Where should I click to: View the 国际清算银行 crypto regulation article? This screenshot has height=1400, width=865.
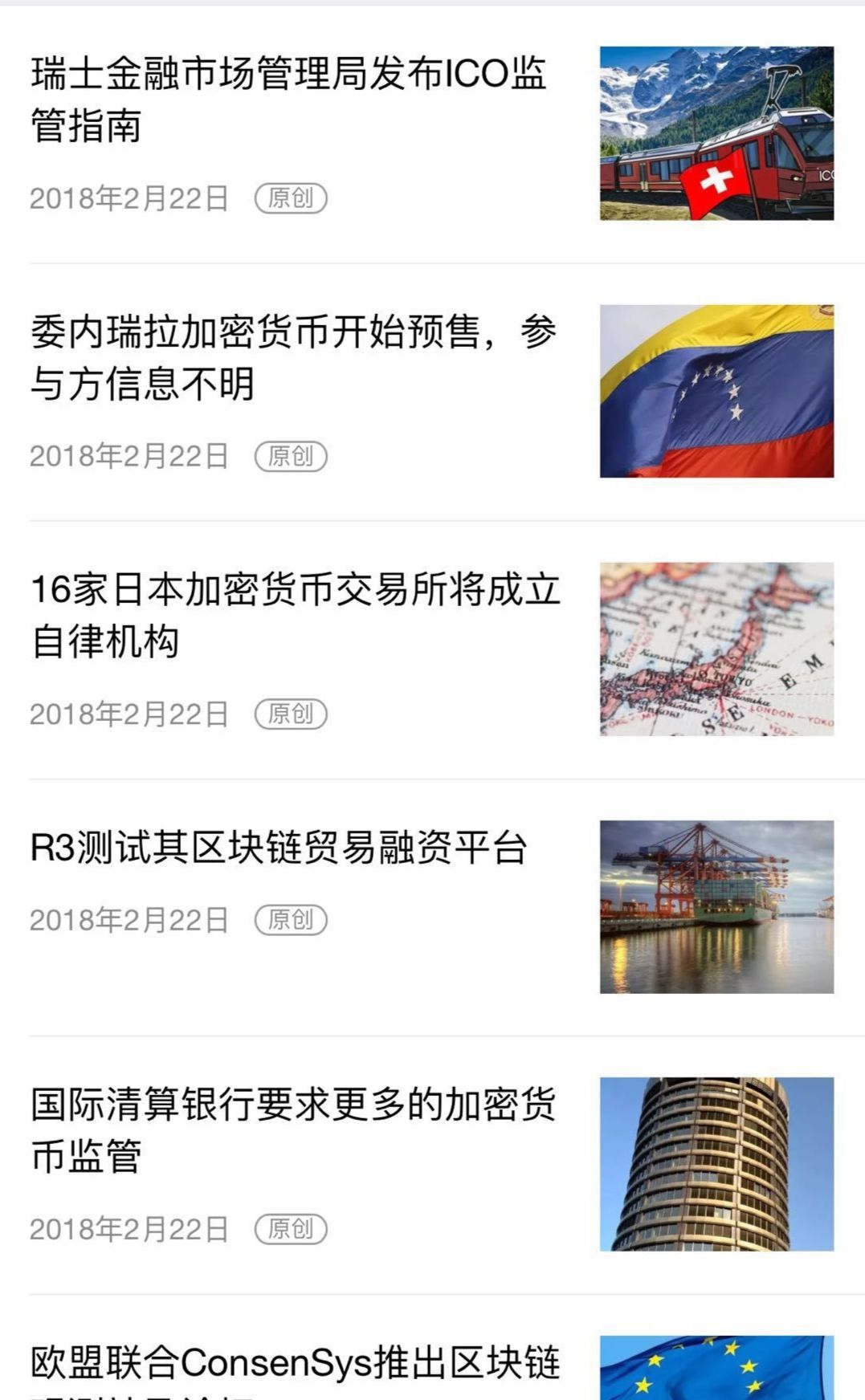(293, 1130)
